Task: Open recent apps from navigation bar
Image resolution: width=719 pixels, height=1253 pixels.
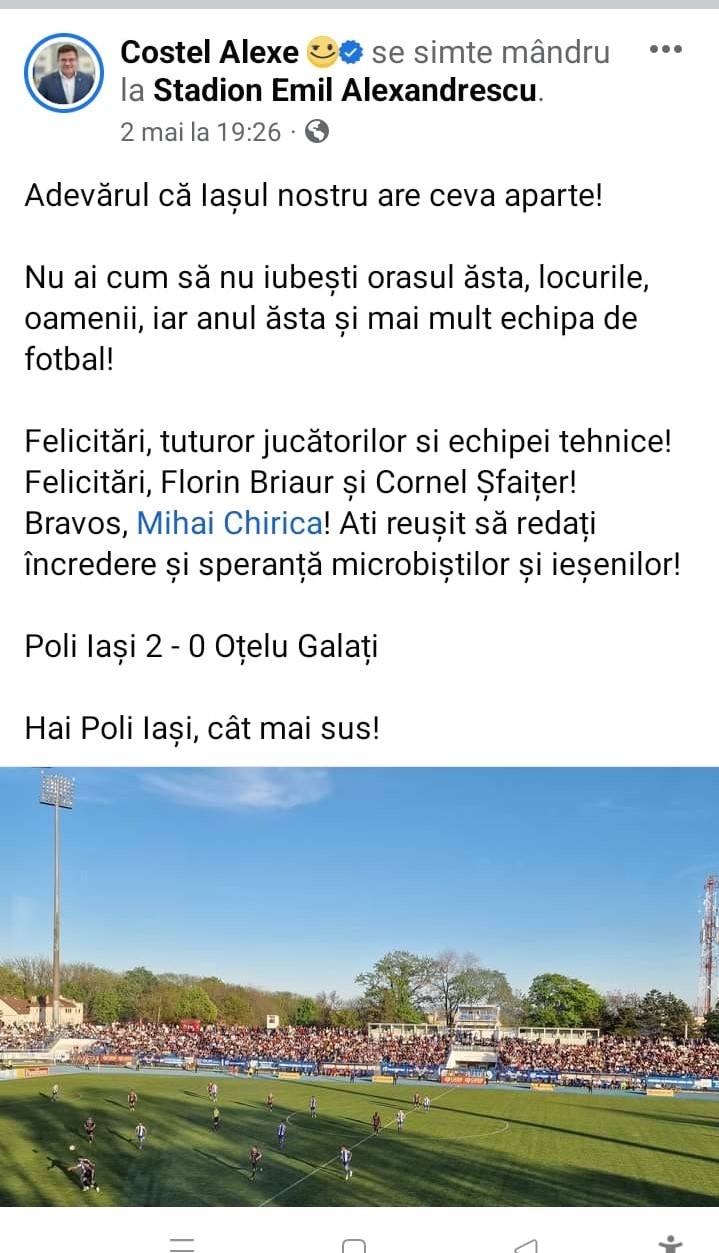Action: point(181,1245)
